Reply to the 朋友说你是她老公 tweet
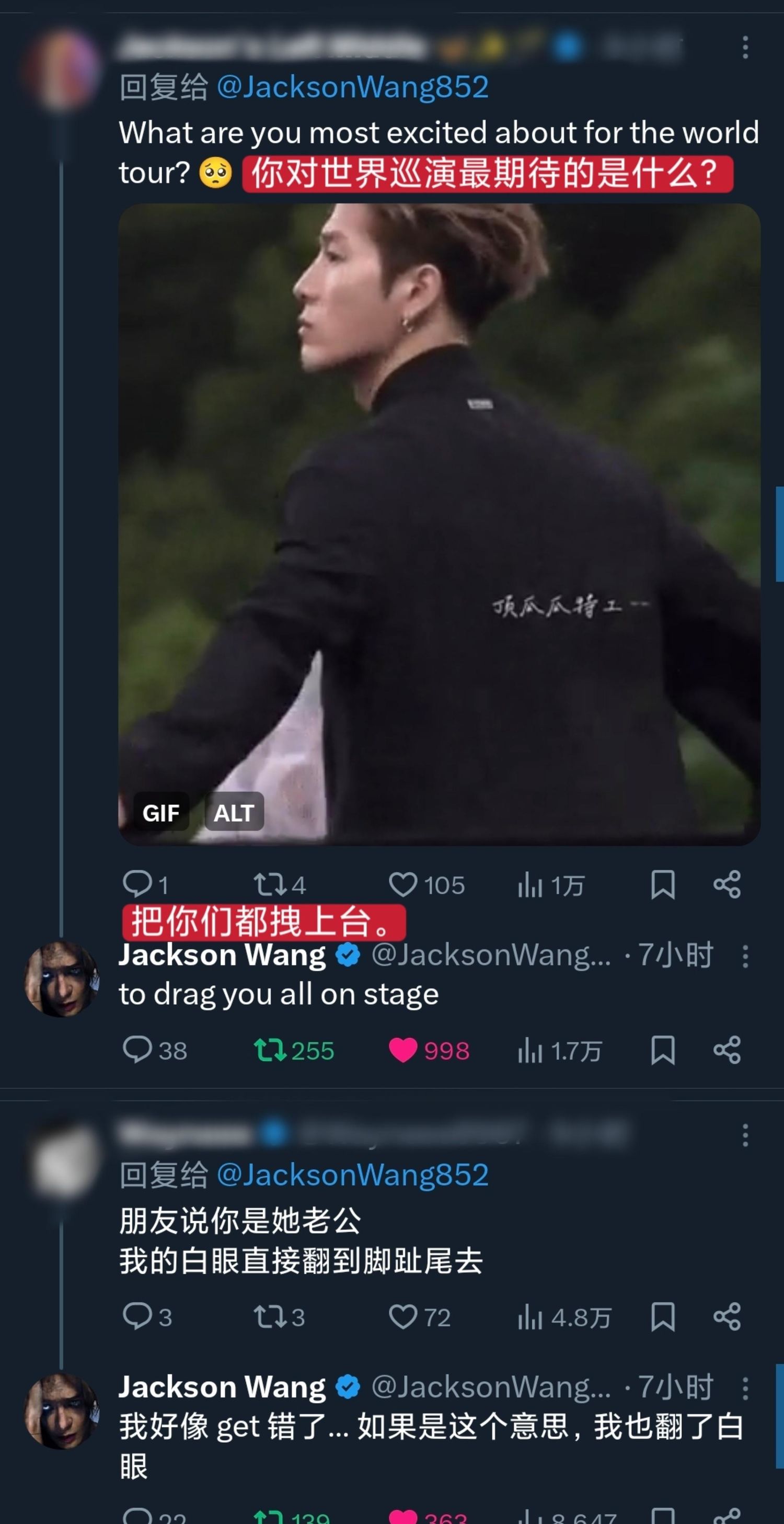 (137, 1317)
